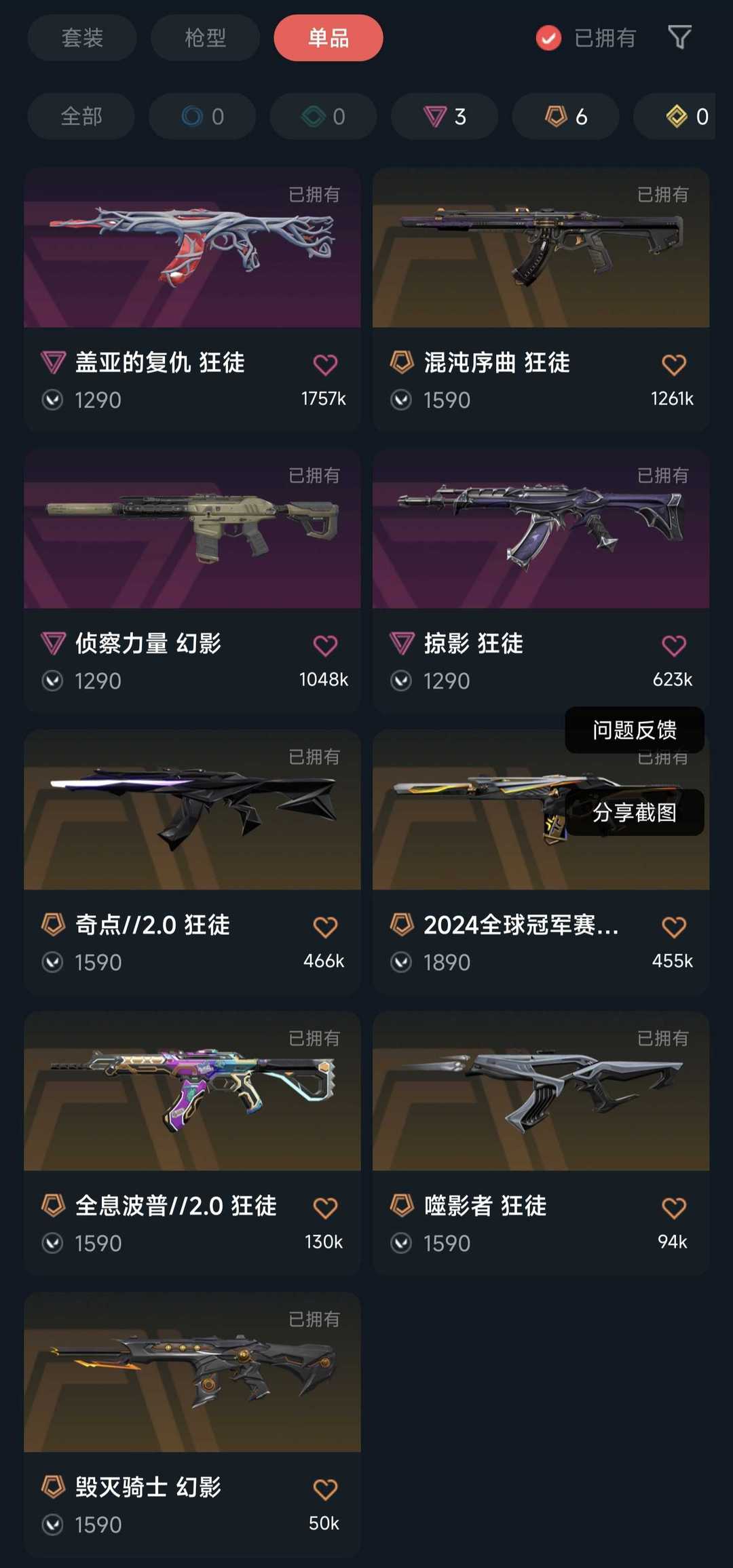Viewport: 733px width, 1568px height.
Task: Switch to the 枪型 tab
Action: click(x=205, y=37)
